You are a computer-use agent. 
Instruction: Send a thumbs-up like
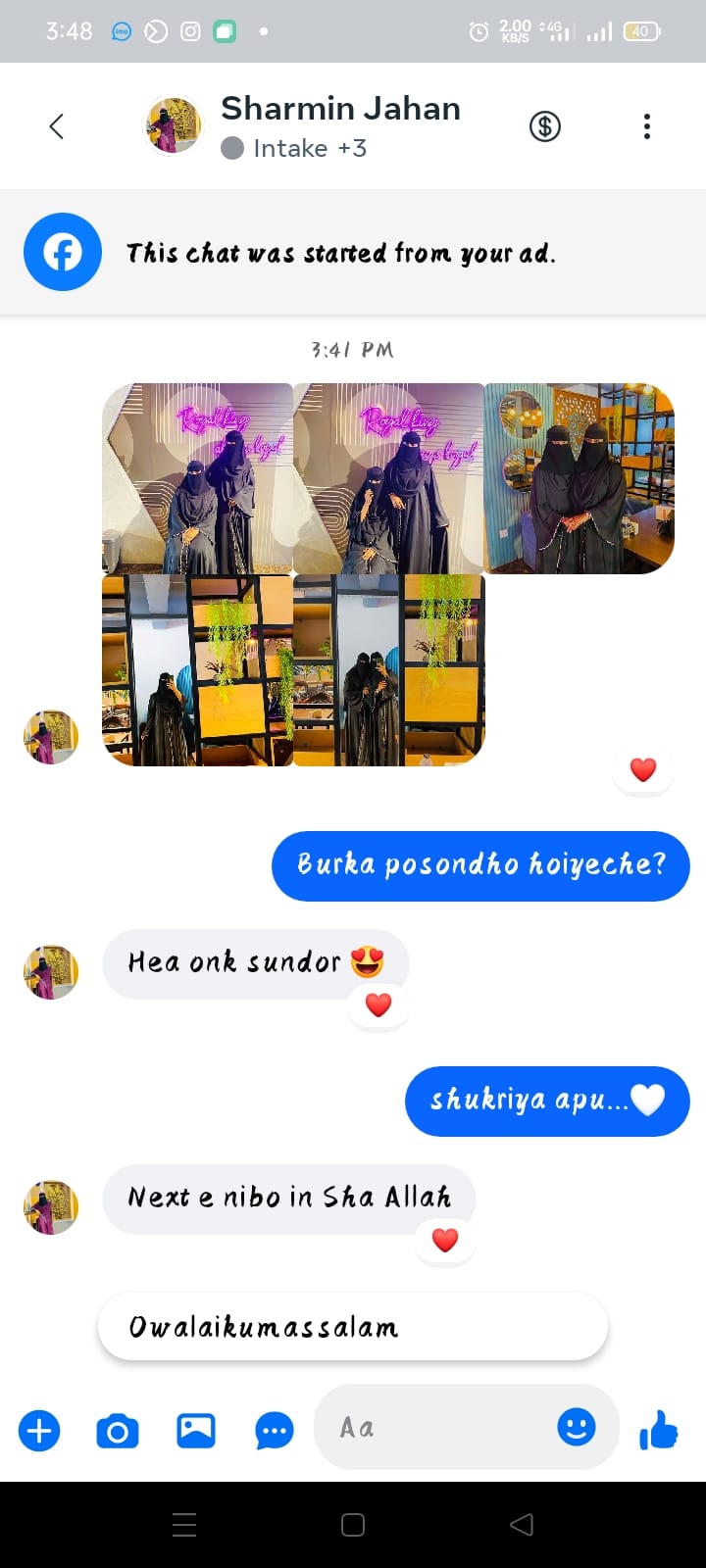click(659, 1431)
